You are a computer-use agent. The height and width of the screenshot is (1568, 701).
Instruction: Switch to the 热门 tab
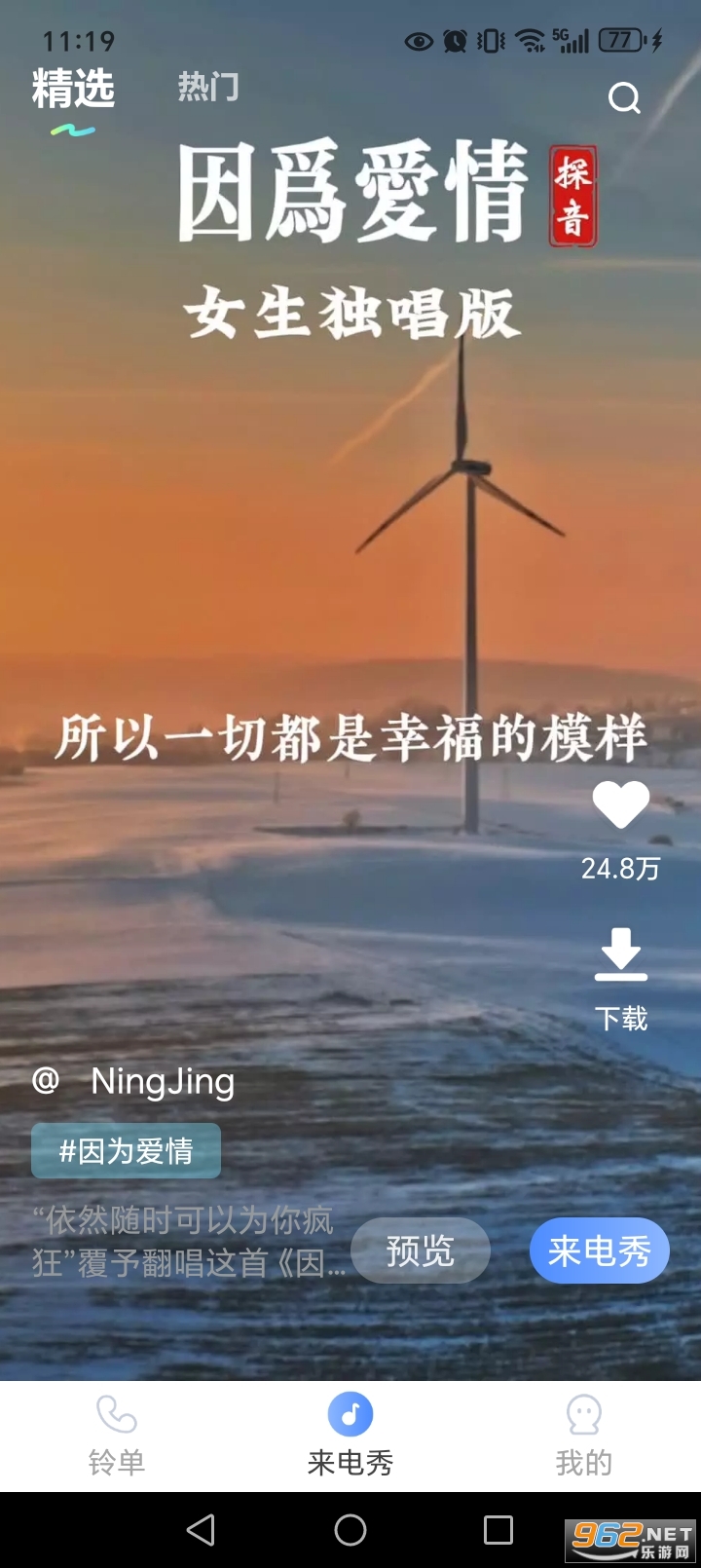coord(207,88)
